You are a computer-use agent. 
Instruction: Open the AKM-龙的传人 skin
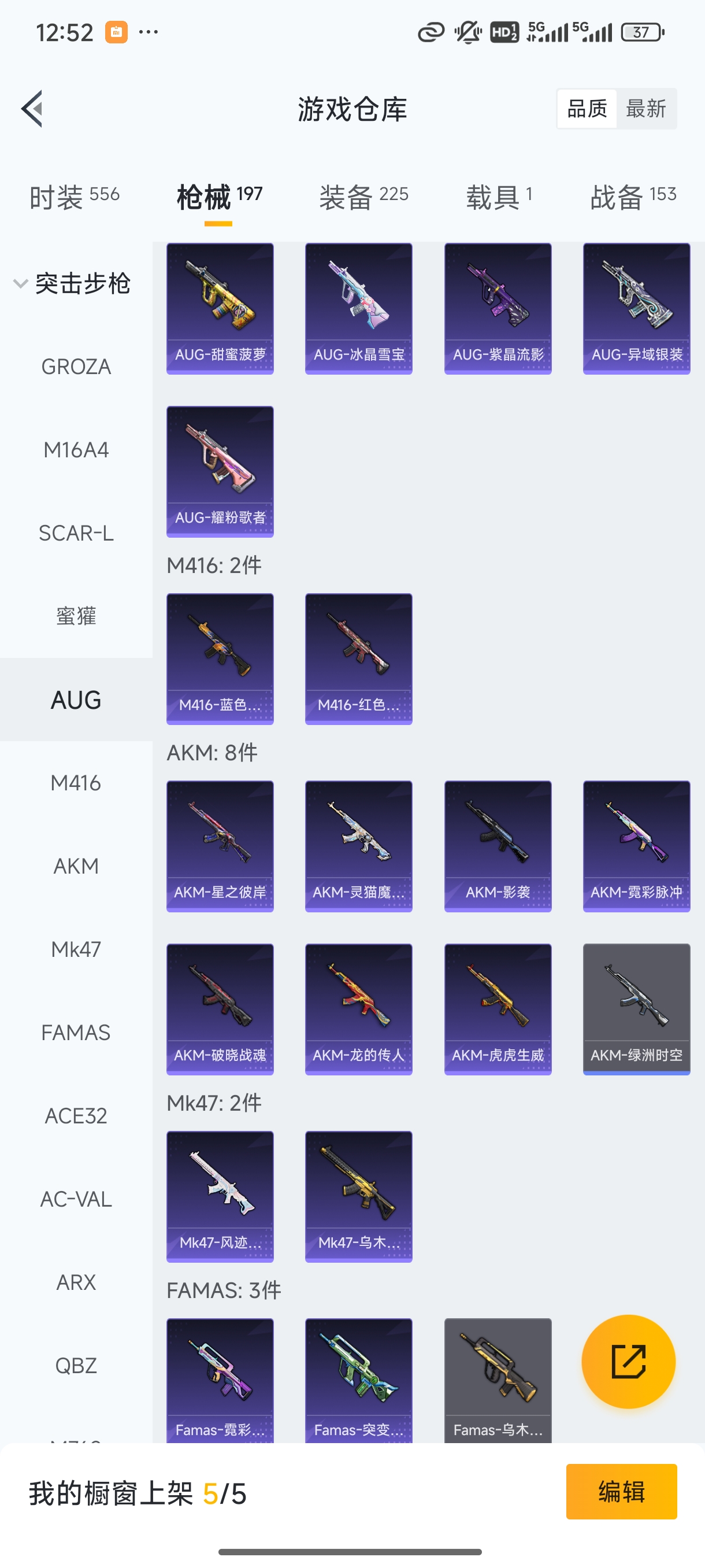359,1009
